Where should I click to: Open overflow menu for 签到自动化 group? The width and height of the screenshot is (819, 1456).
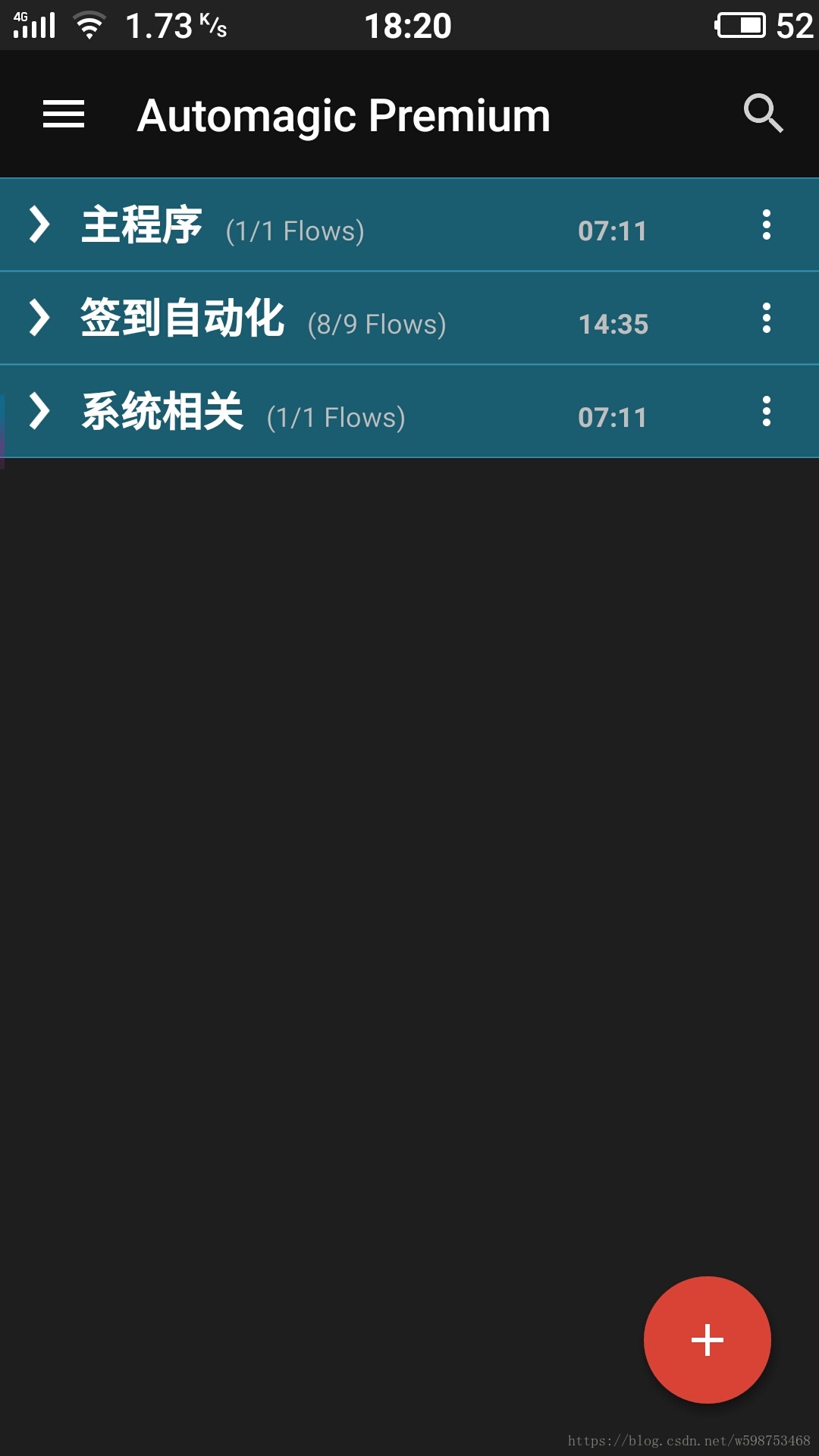click(766, 318)
